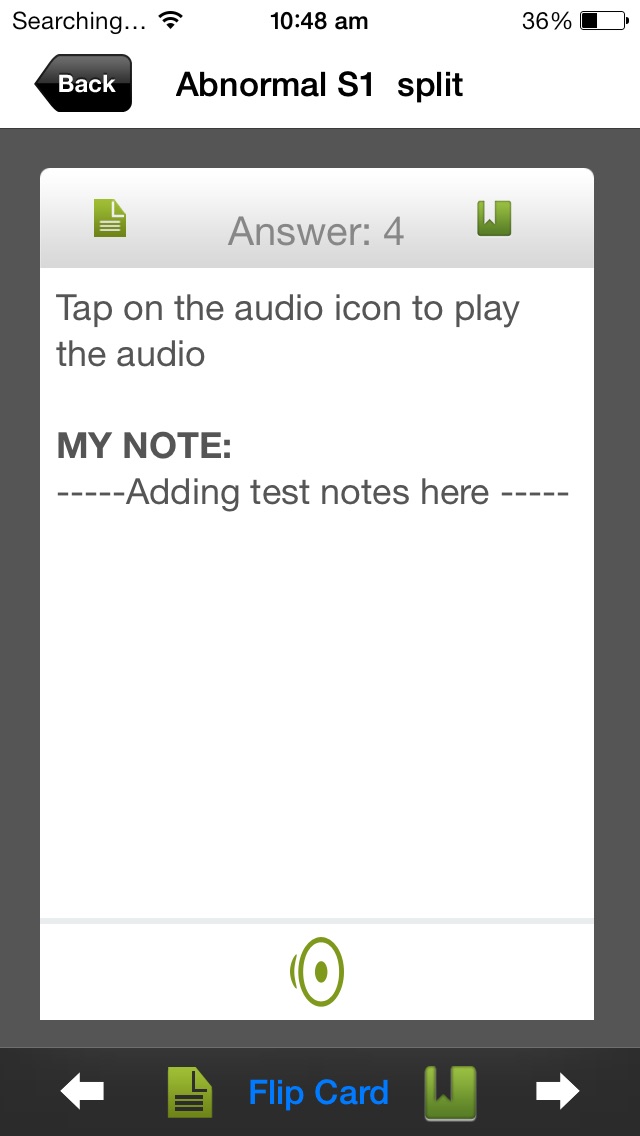The height and width of the screenshot is (1136, 640).
Task: Bookmark this card from the bottom toolbar
Action: [450, 1092]
